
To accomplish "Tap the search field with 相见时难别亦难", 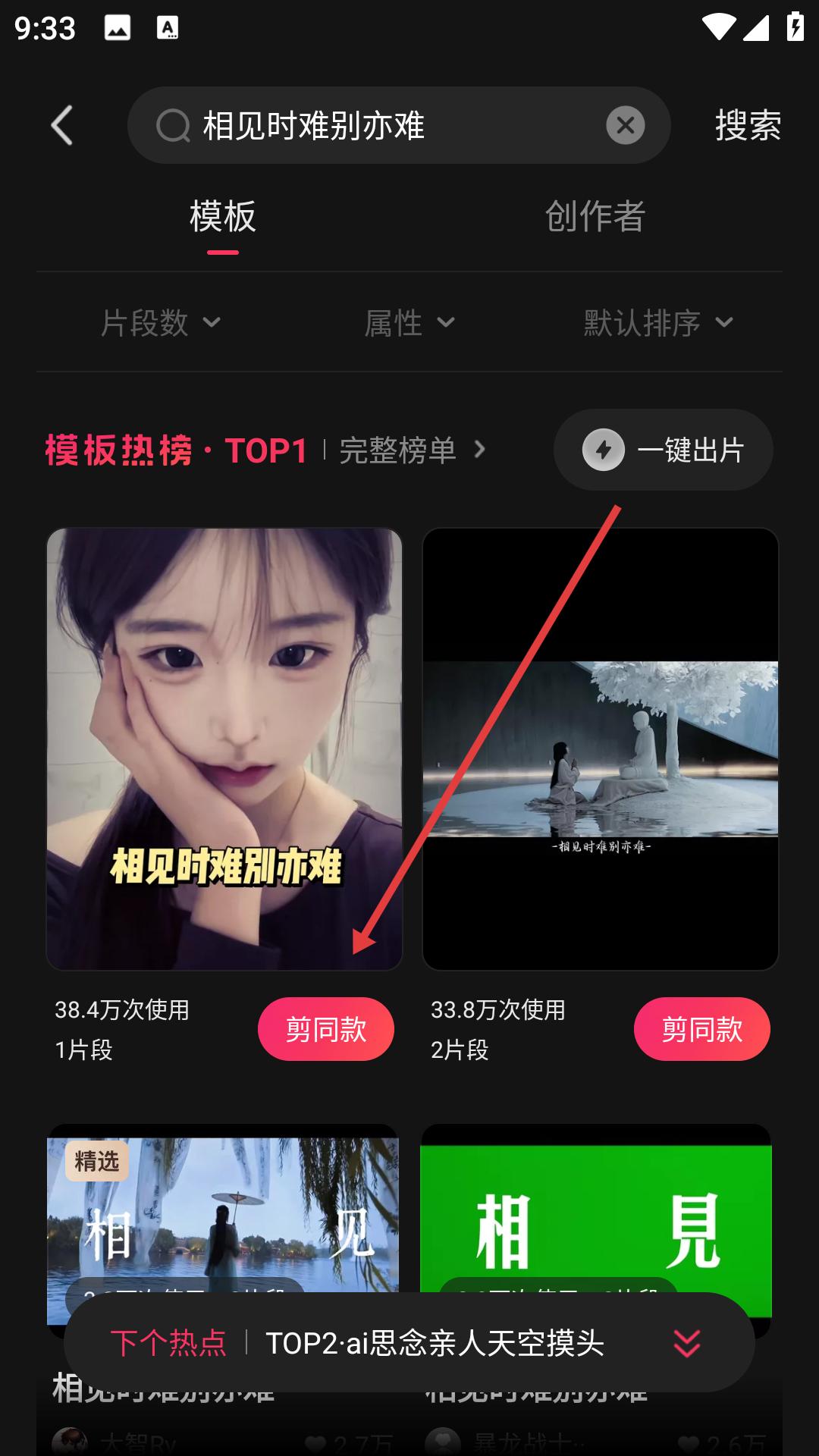I will [x=379, y=125].
